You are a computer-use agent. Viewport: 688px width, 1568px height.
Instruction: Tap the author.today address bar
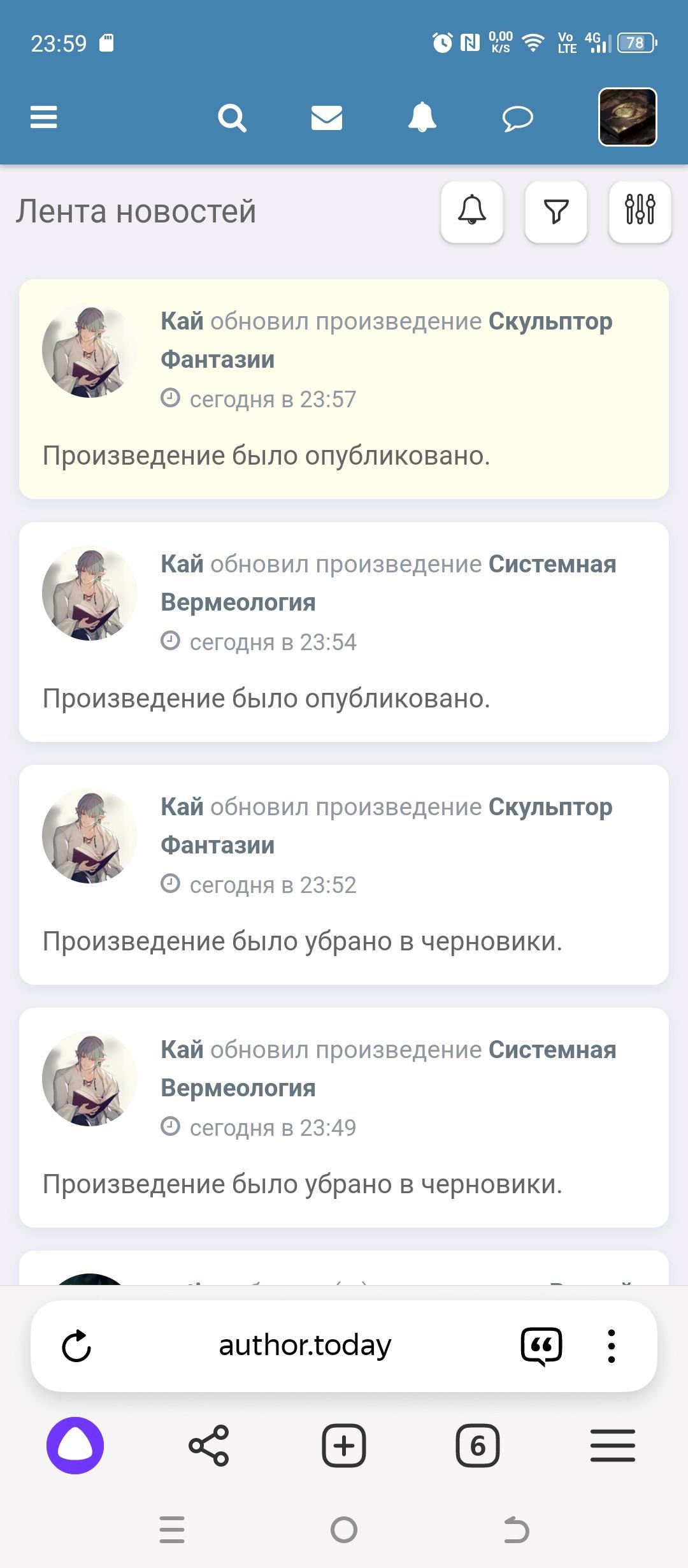point(305,1346)
